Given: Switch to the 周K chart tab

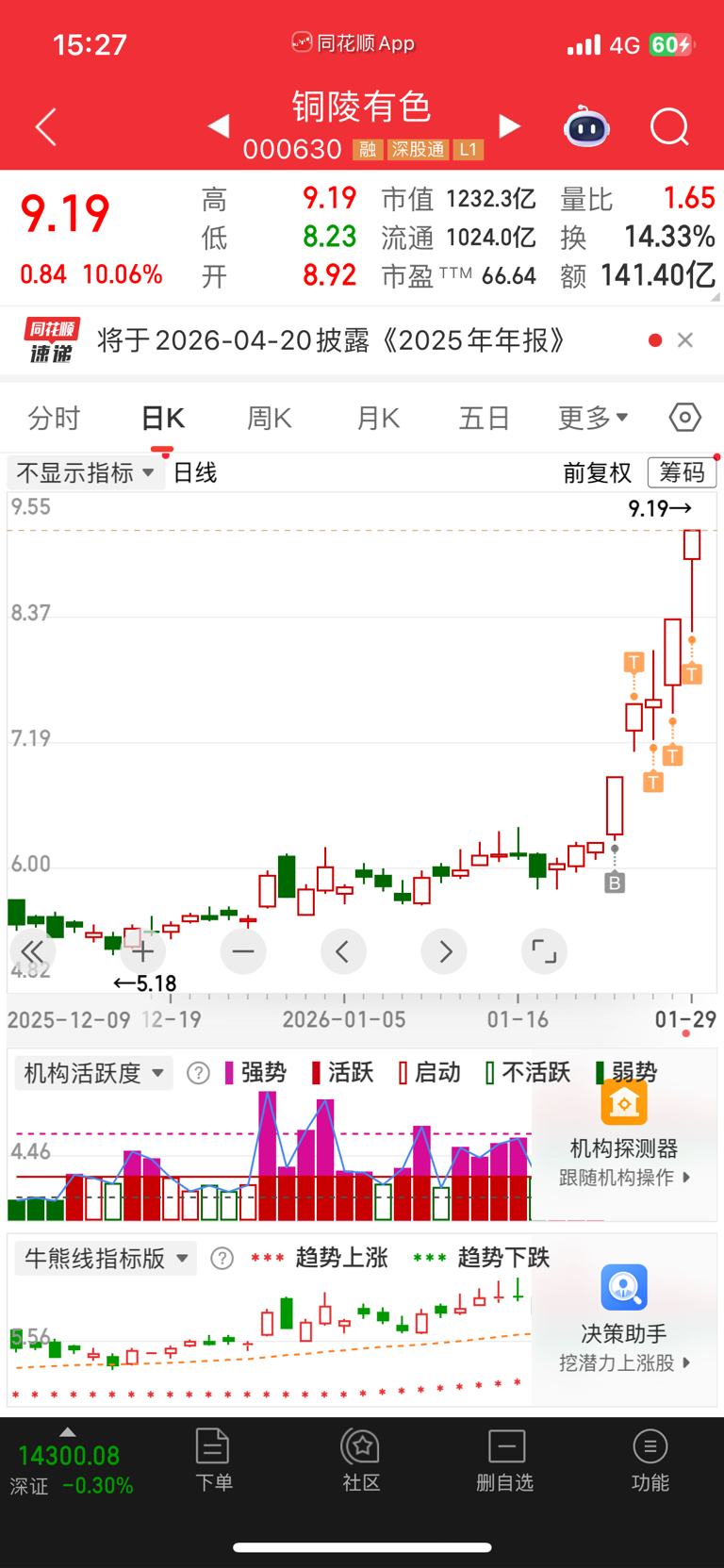Looking at the screenshot, I should 270,418.
